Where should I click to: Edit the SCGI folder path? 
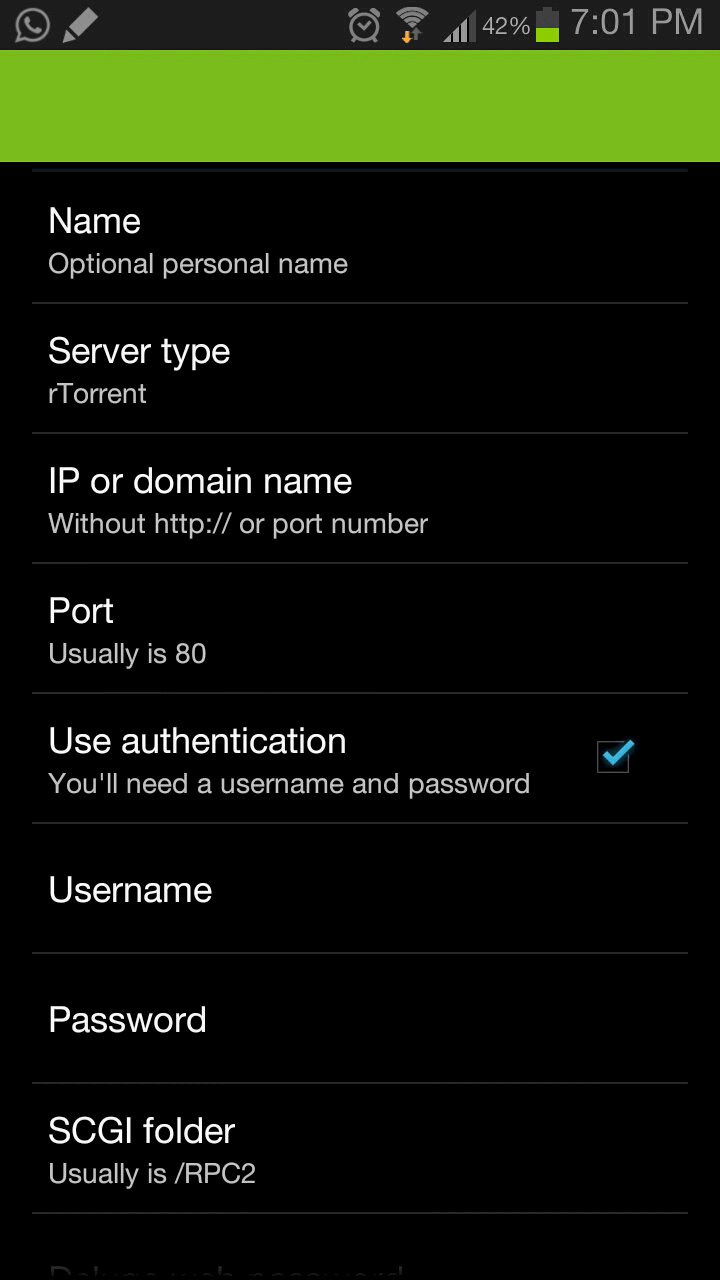tap(360, 1150)
